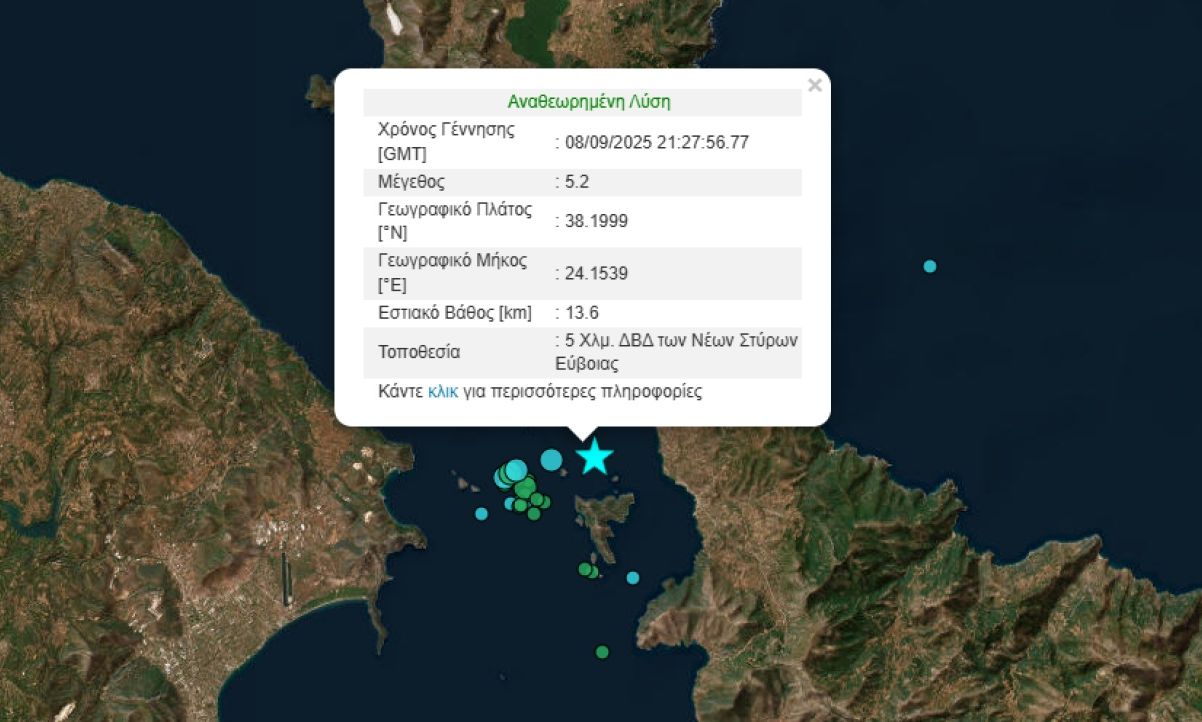Close the earthquake info popup
The height and width of the screenshot is (722, 1202).
pos(814,86)
